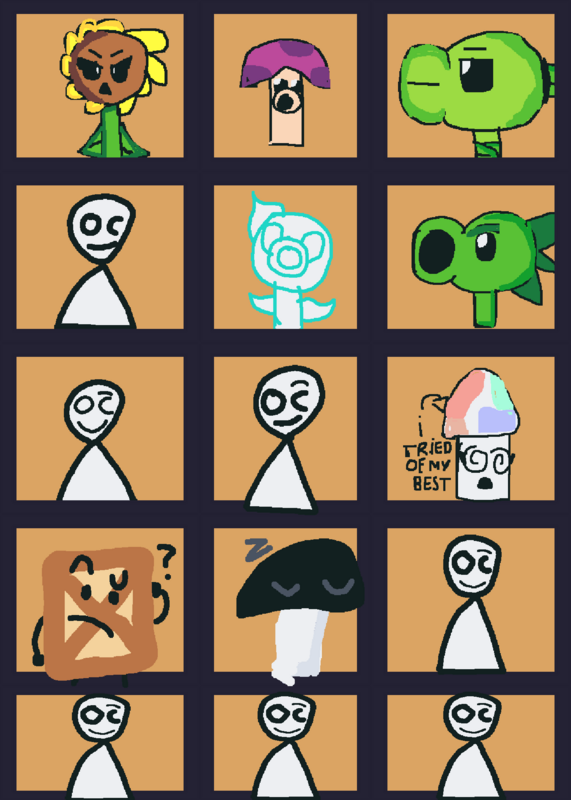Viewport: 571px width, 800px height.
Task: Select the confused wooden crate drawing
Action: coord(100,600)
